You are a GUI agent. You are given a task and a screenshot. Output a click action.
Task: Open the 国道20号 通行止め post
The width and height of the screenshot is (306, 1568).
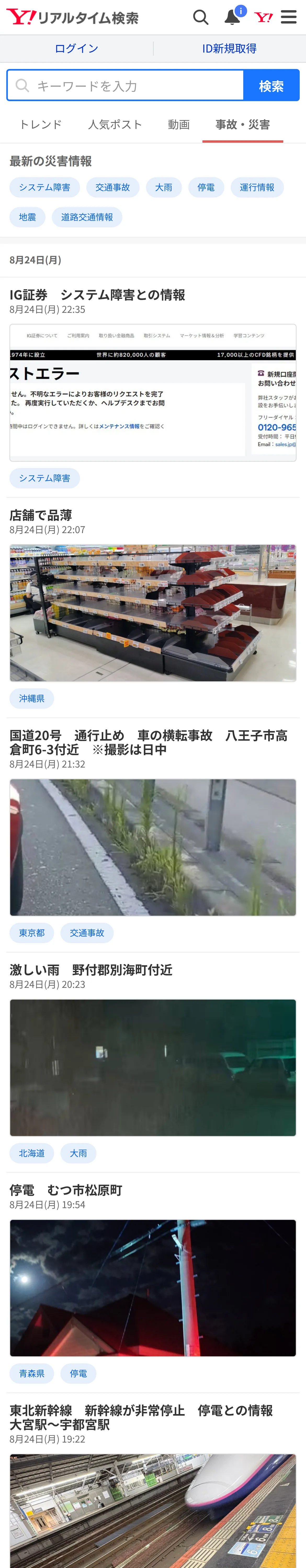[148, 743]
